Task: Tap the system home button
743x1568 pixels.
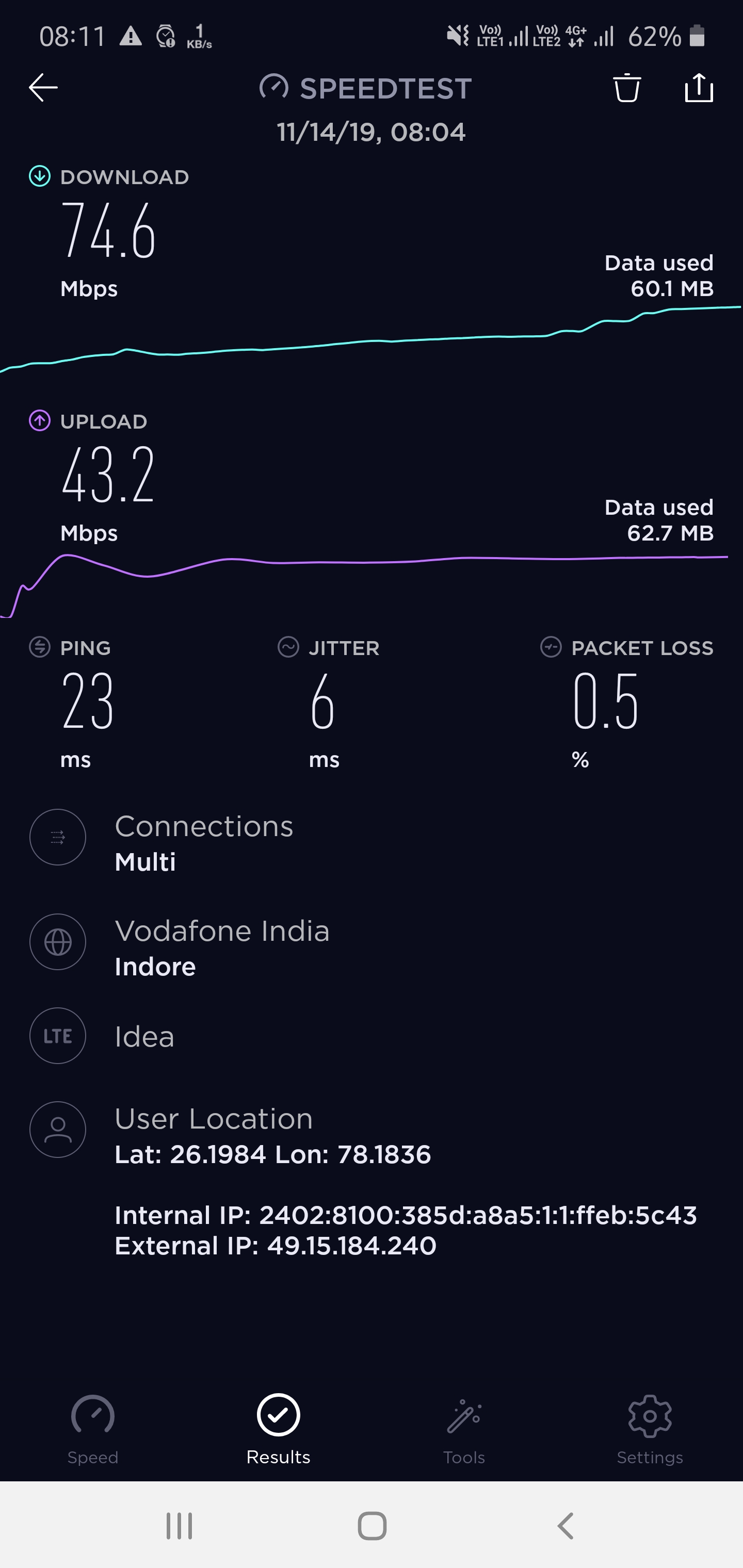Action: click(x=372, y=1525)
